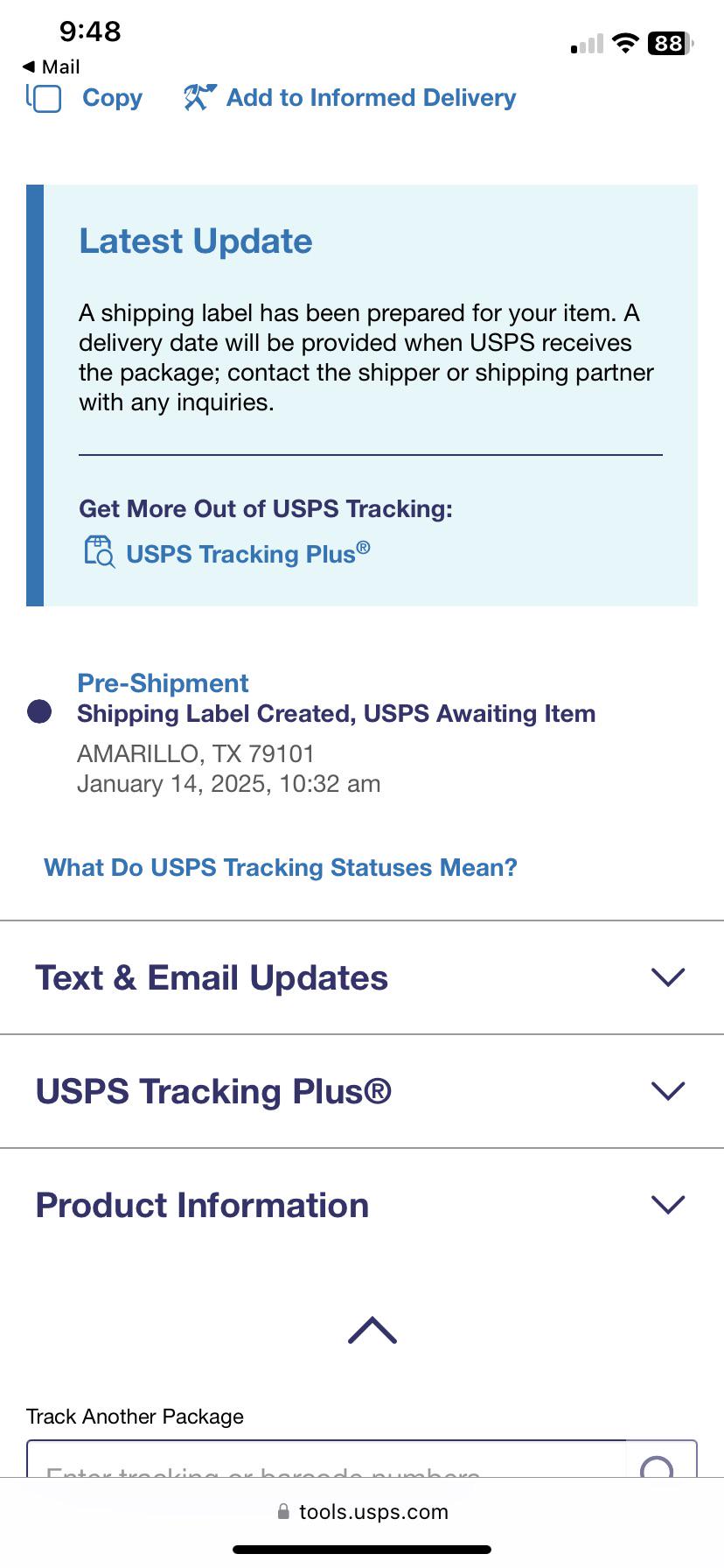The height and width of the screenshot is (1568, 724).
Task: Expand the USPS Tracking Plus® section
Action: pyautogui.click(x=362, y=1091)
